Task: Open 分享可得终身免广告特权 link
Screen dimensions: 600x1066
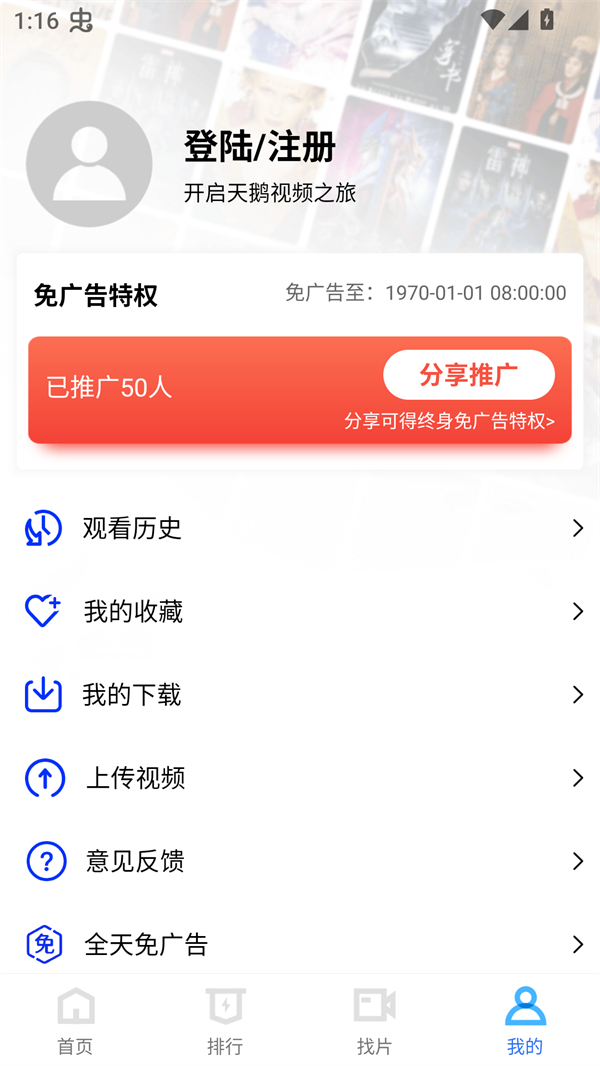Action: click(x=449, y=421)
